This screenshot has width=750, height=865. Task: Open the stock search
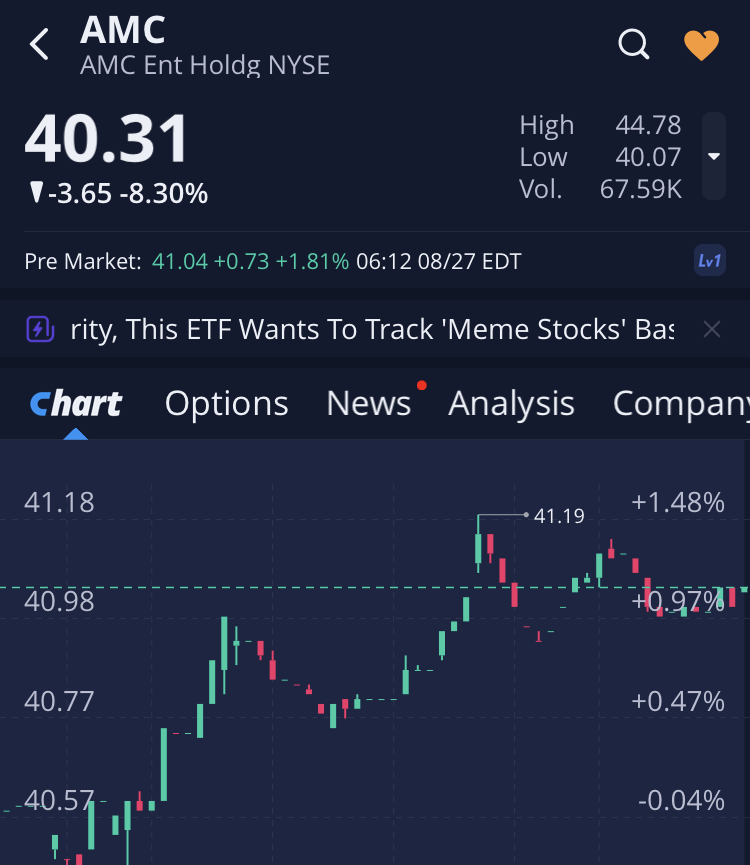(634, 45)
